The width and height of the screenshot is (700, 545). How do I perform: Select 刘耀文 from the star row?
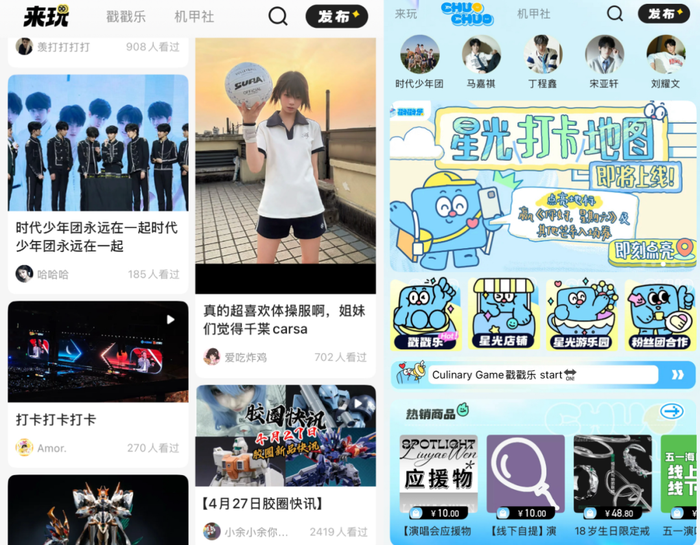tap(665, 55)
